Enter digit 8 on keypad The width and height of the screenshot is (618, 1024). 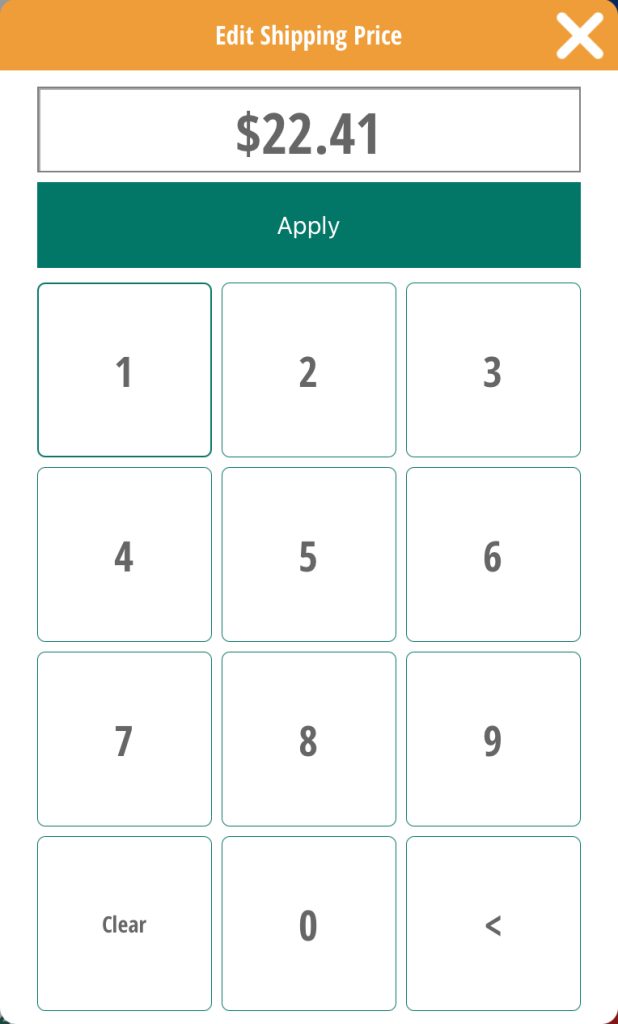[x=308, y=740]
